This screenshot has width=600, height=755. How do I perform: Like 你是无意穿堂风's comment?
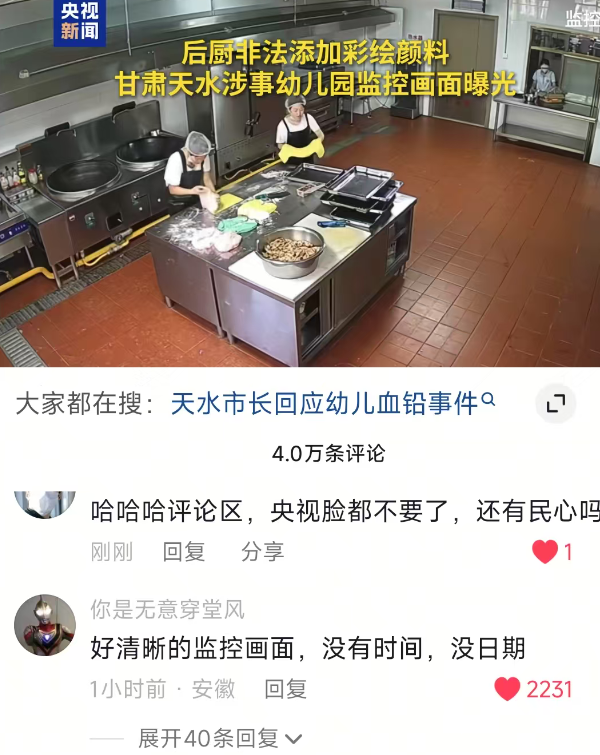pos(509,688)
